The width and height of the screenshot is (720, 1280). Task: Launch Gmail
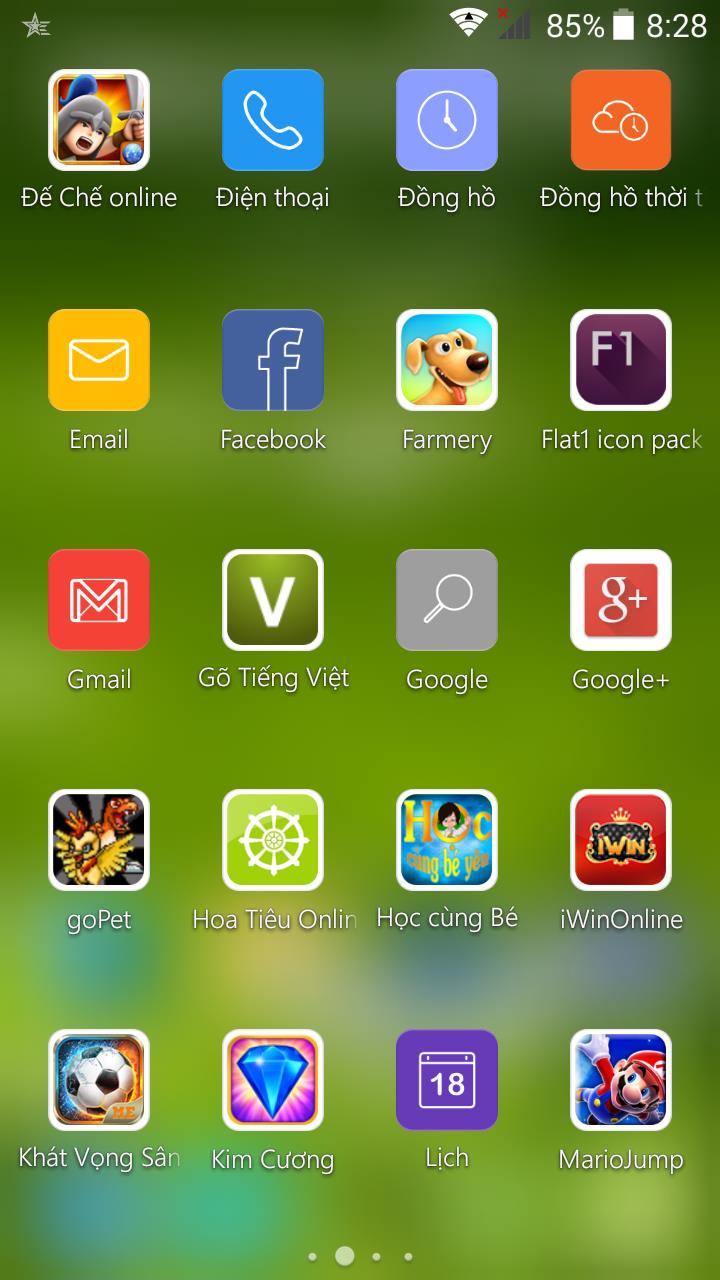coord(99,600)
